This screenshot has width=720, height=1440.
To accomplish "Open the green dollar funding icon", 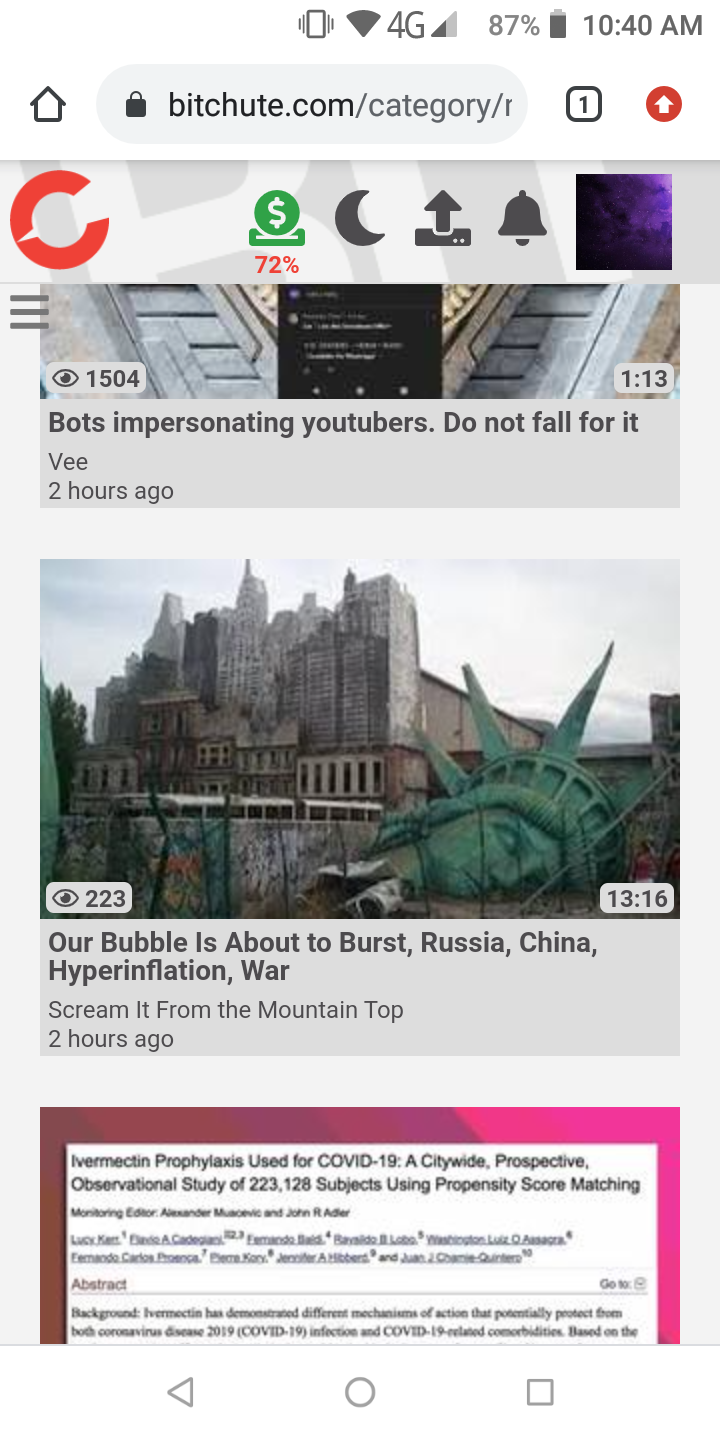I will pos(277,220).
